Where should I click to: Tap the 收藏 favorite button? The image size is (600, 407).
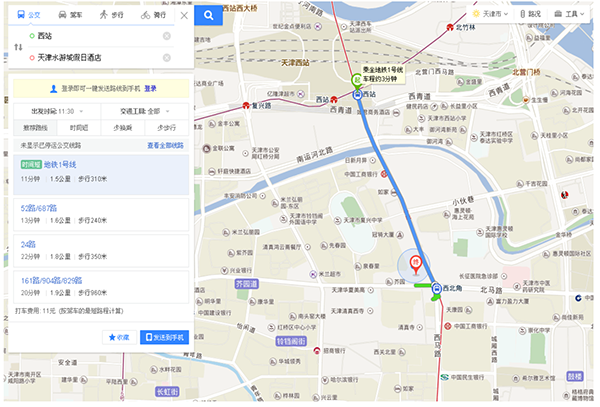[120, 338]
